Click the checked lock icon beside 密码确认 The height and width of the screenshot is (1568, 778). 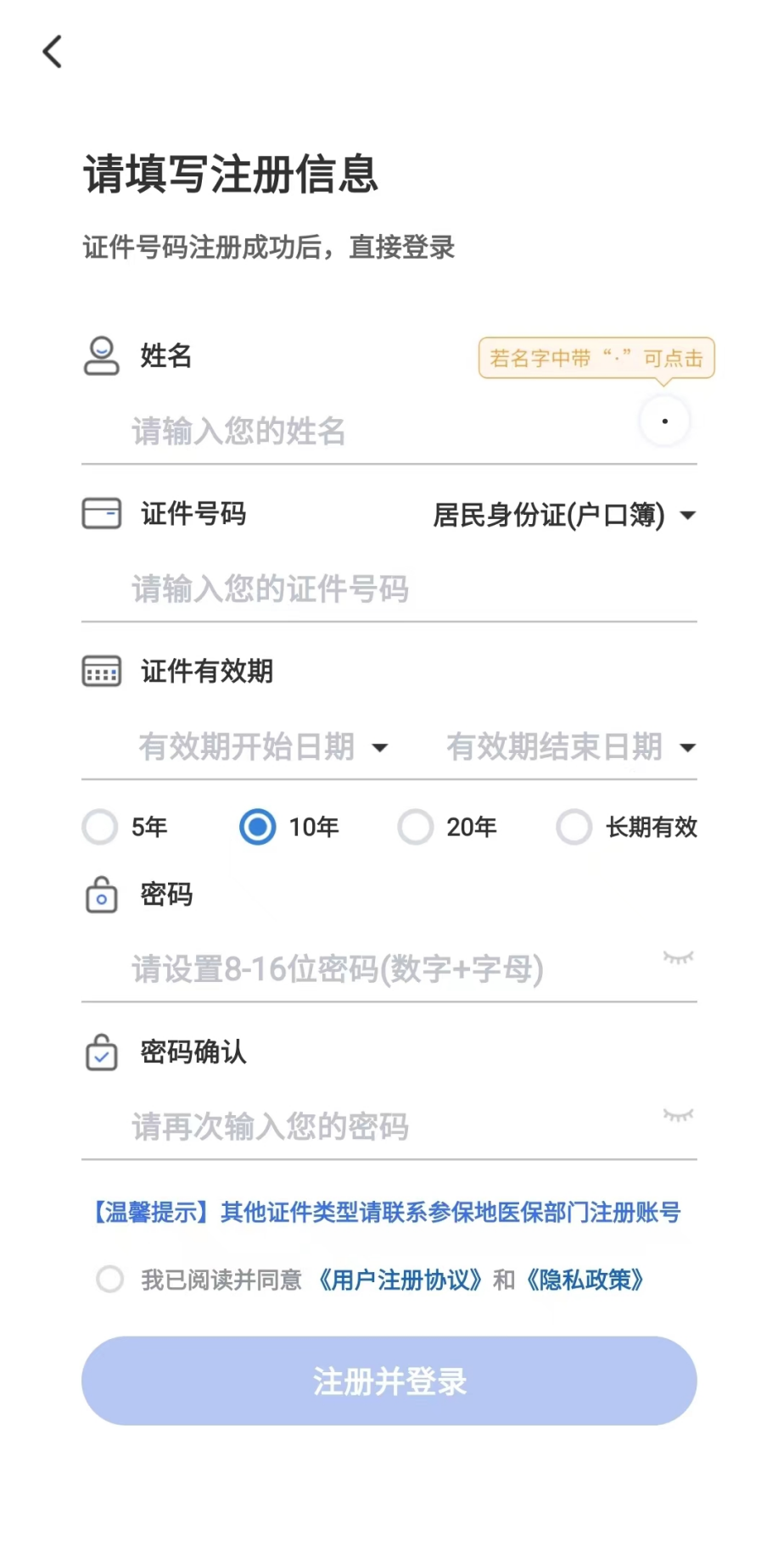pyautogui.click(x=100, y=1052)
